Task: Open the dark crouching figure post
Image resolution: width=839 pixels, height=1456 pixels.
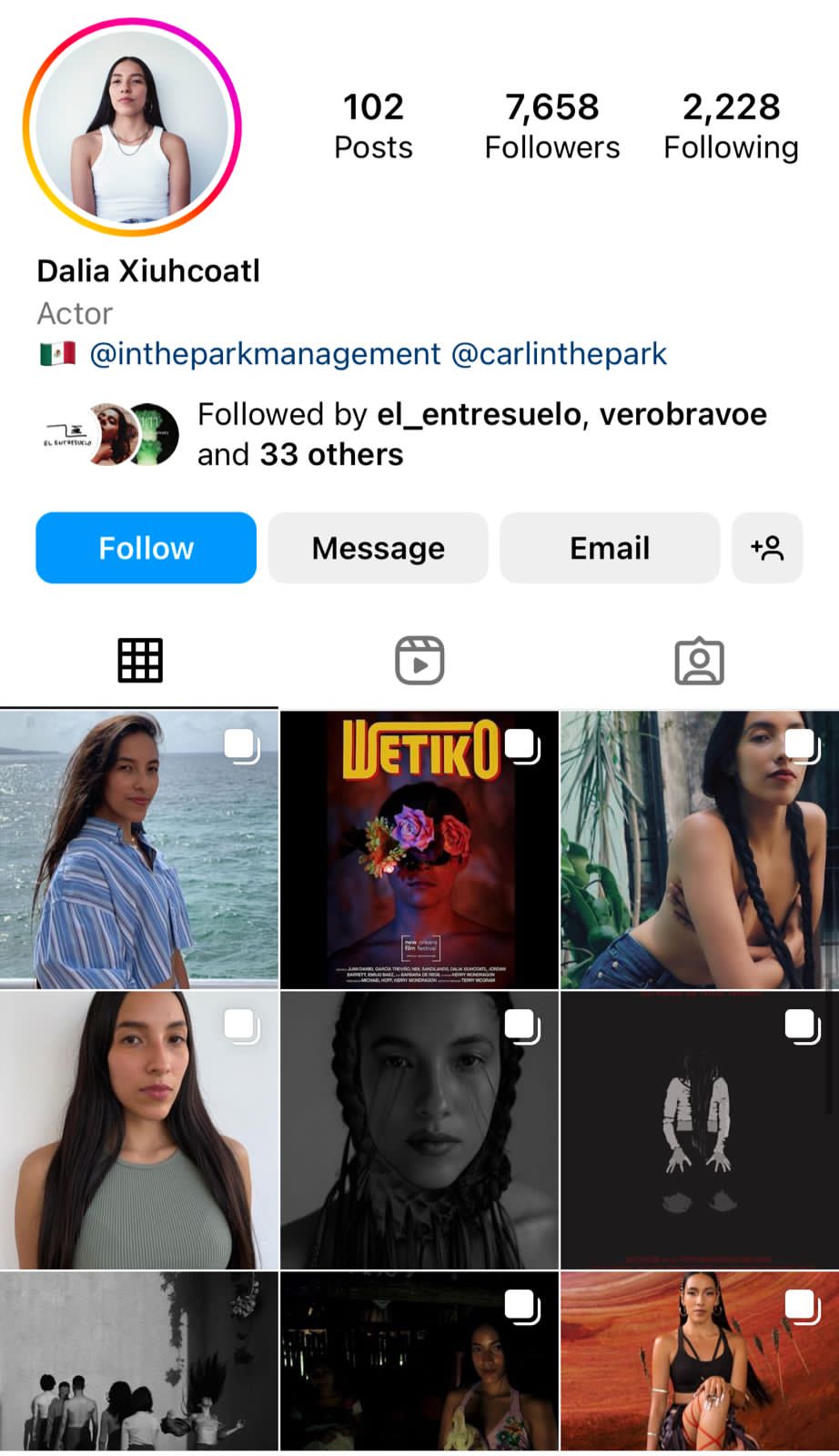Action: (700, 1130)
